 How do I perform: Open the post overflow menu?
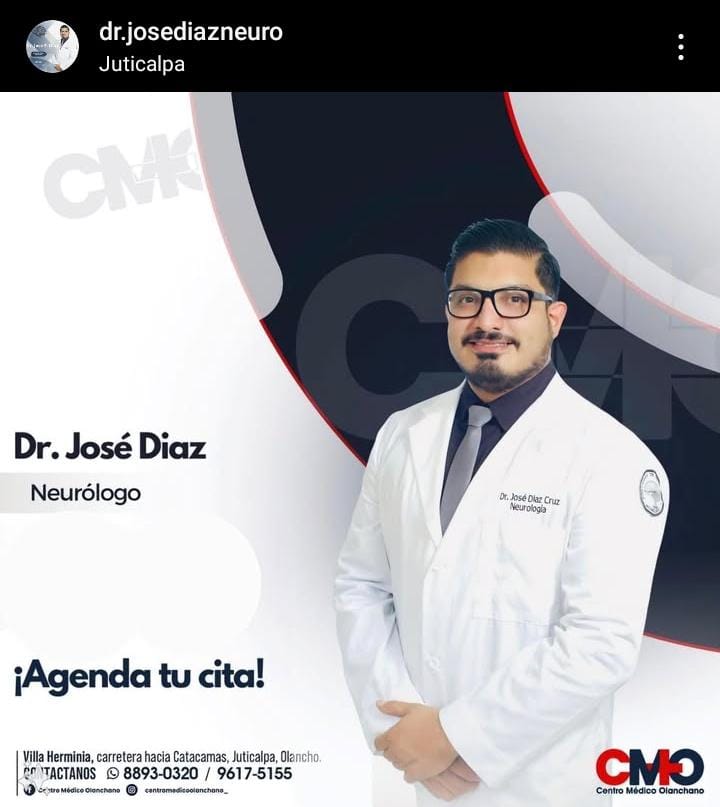point(680,47)
